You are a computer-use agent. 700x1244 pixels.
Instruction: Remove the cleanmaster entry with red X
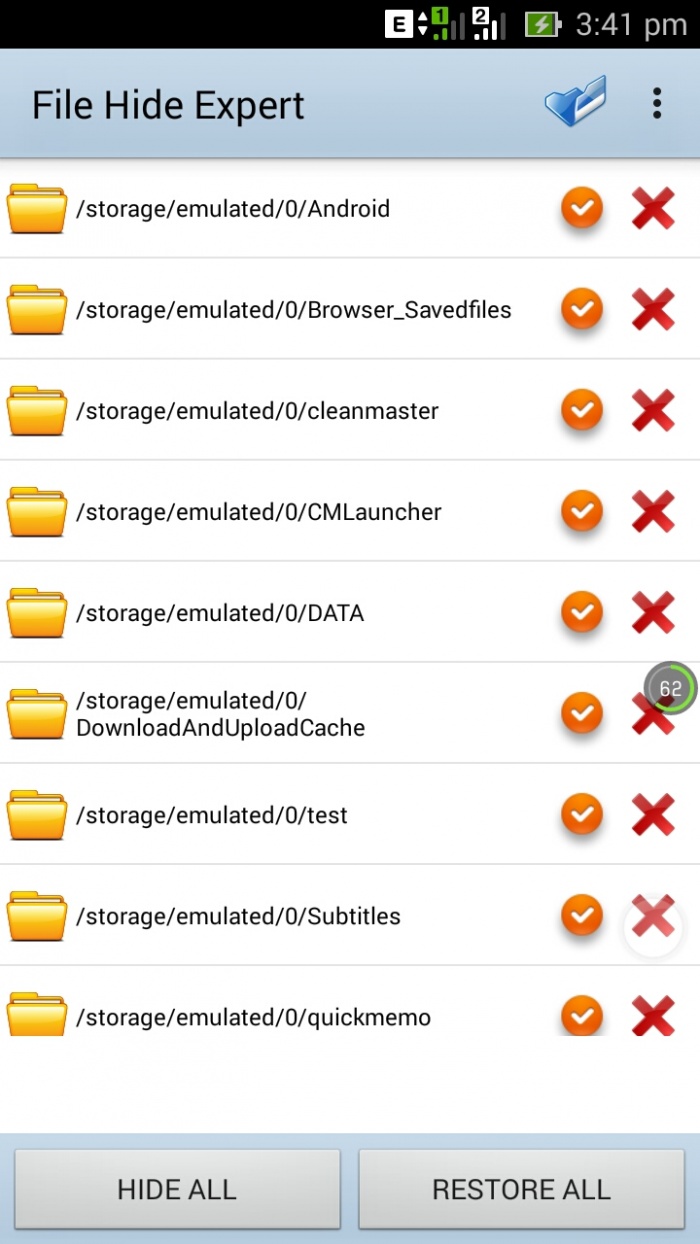tap(653, 411)
